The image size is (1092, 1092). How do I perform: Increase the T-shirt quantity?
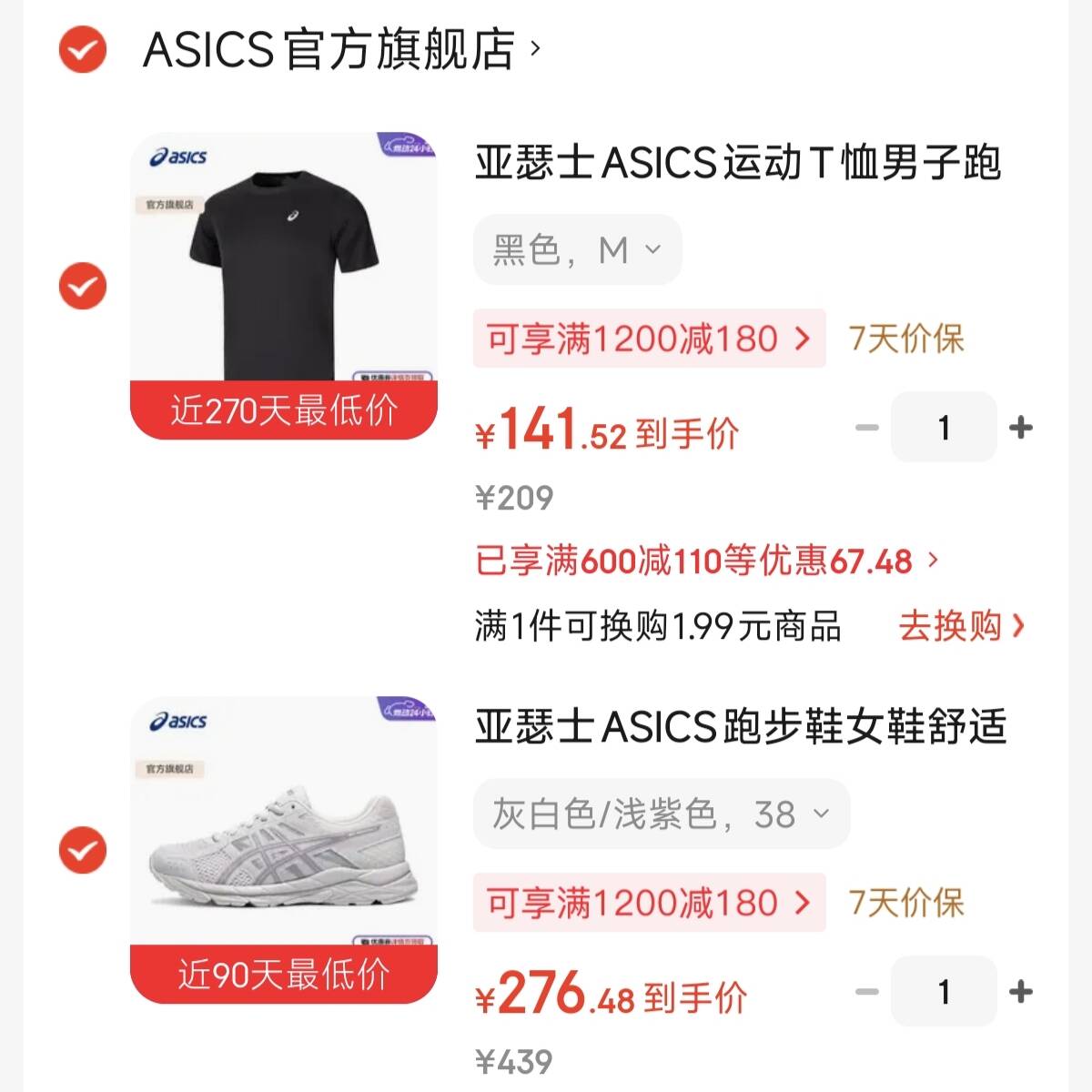click(1021, 427)
